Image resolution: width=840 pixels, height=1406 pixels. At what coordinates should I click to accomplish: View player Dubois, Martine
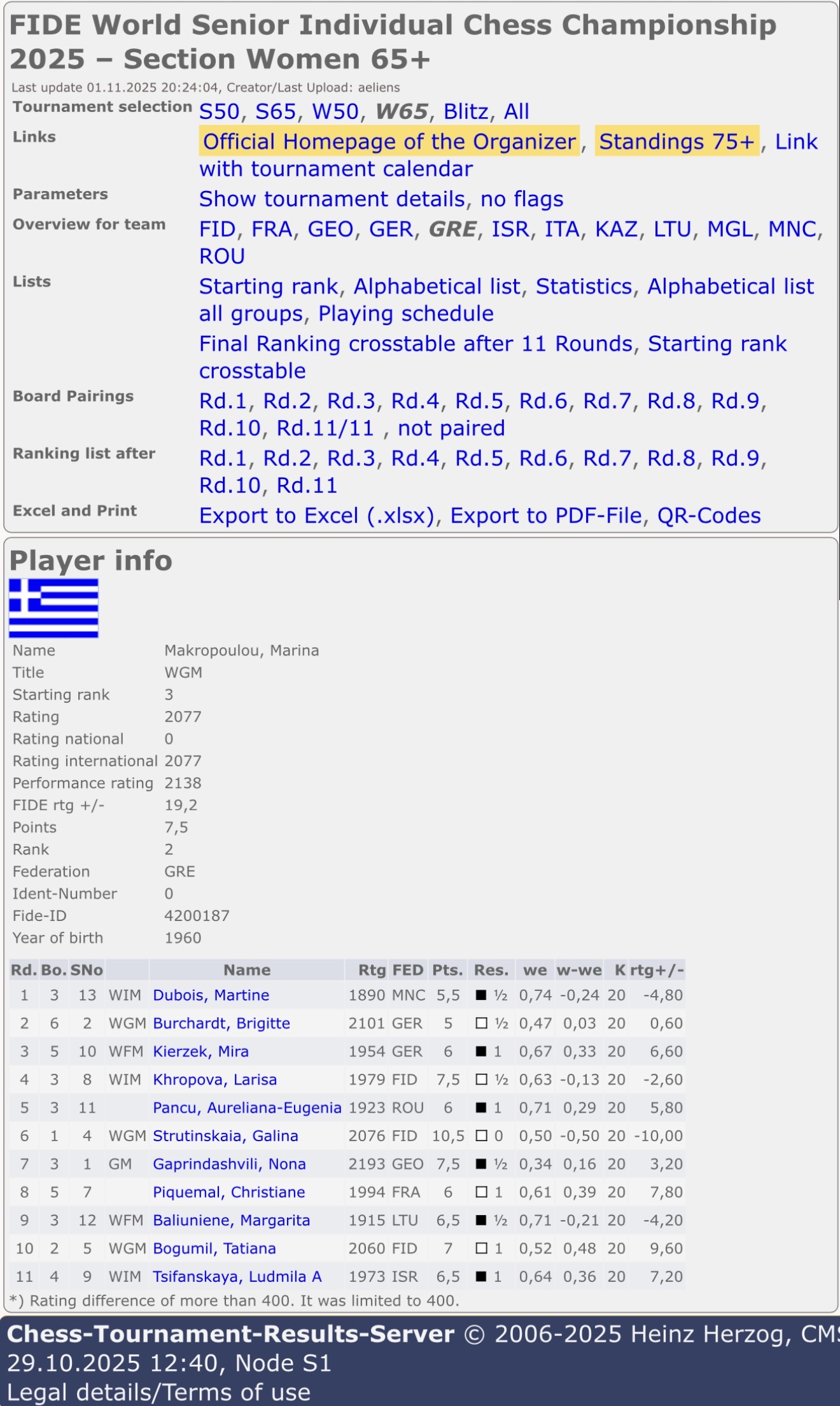click(211, 995)
